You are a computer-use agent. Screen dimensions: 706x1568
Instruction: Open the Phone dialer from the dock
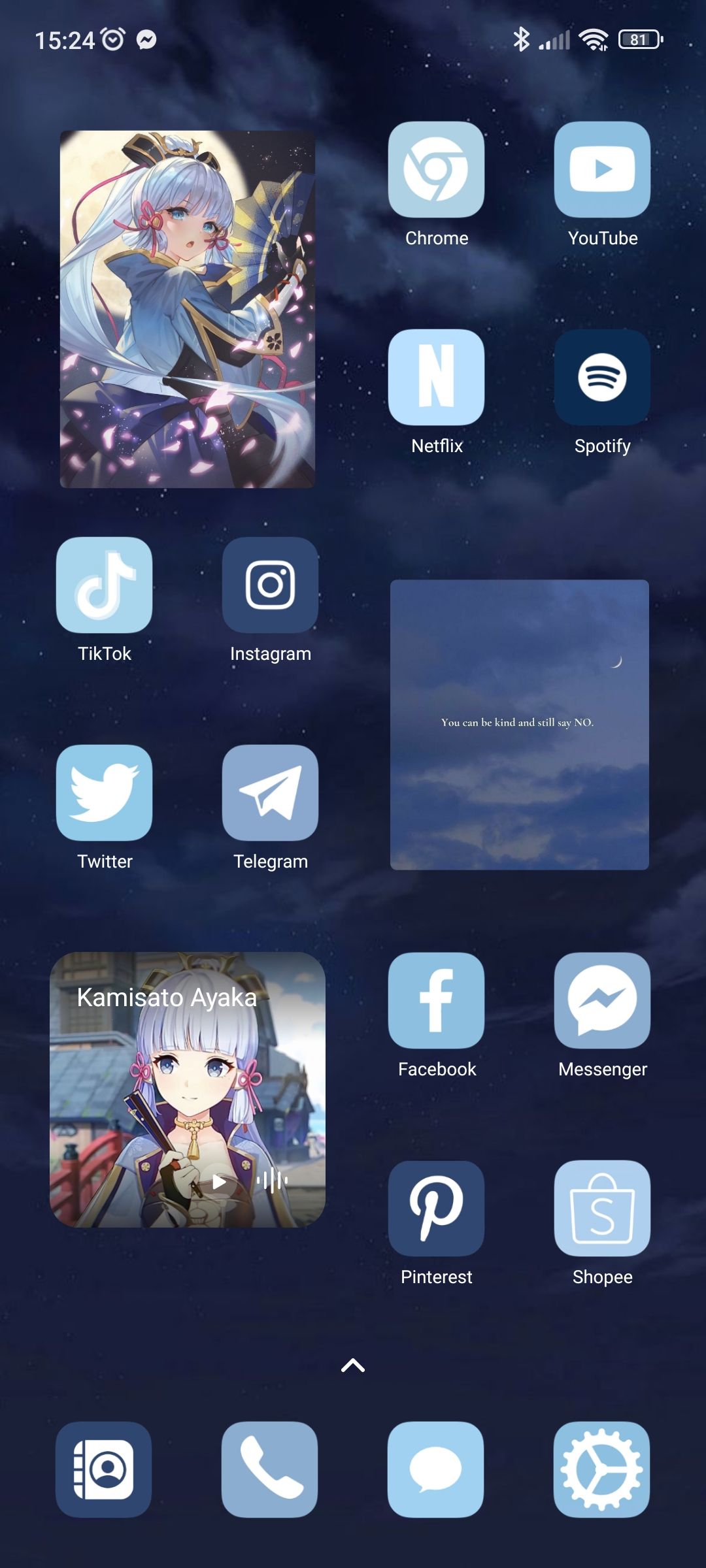270,1467
